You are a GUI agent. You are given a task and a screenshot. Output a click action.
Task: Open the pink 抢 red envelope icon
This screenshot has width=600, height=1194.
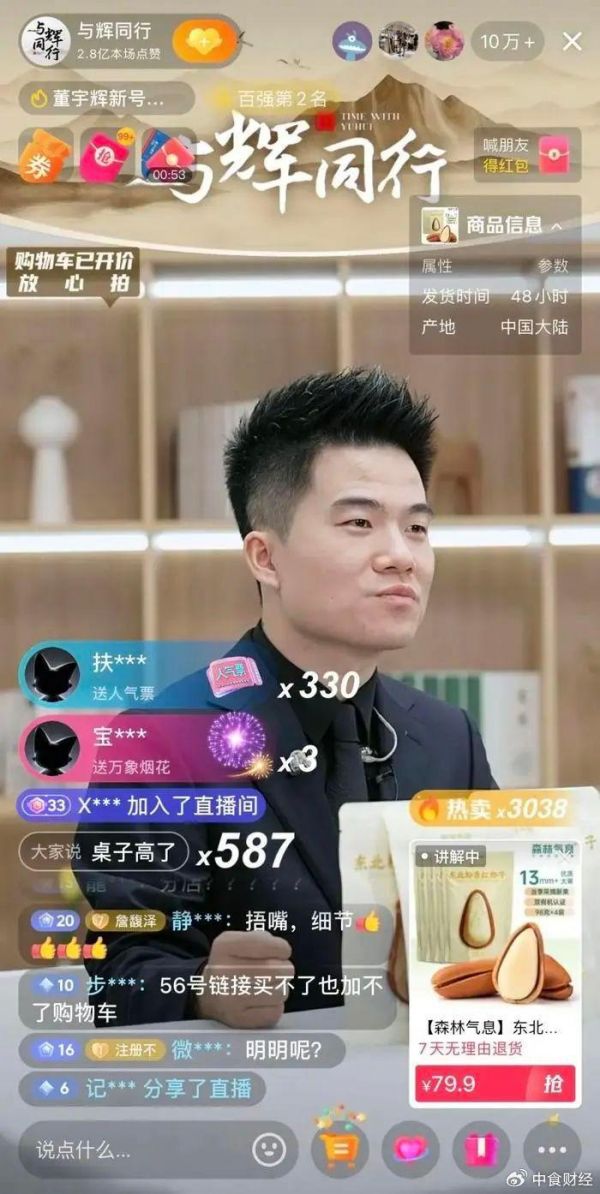tap(103, 156)
